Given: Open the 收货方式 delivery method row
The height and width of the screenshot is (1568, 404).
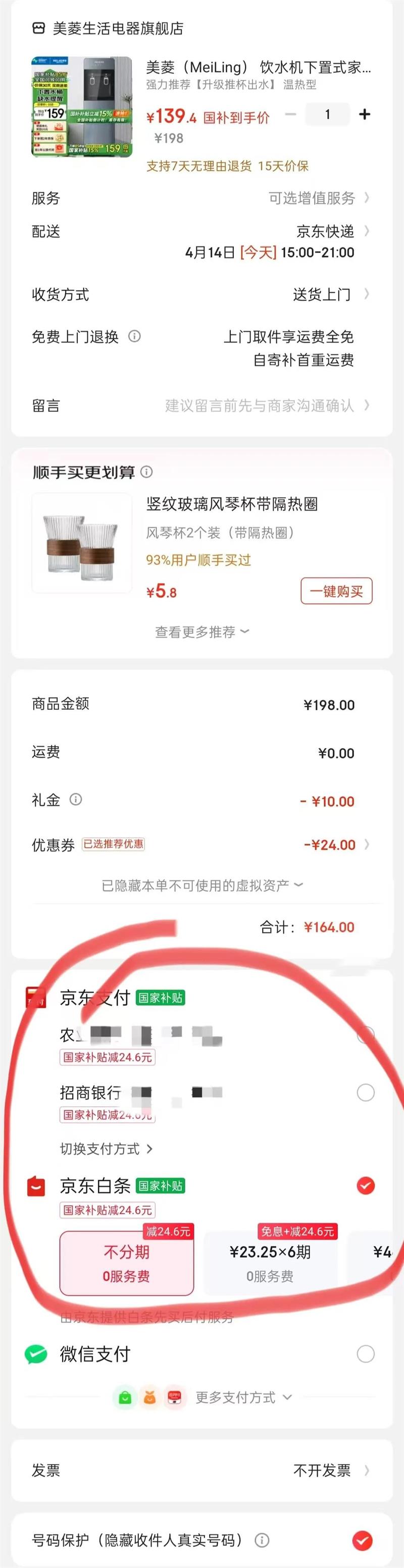Looking at the screenshot, I should pyautogui.click(x=323, y=295).
